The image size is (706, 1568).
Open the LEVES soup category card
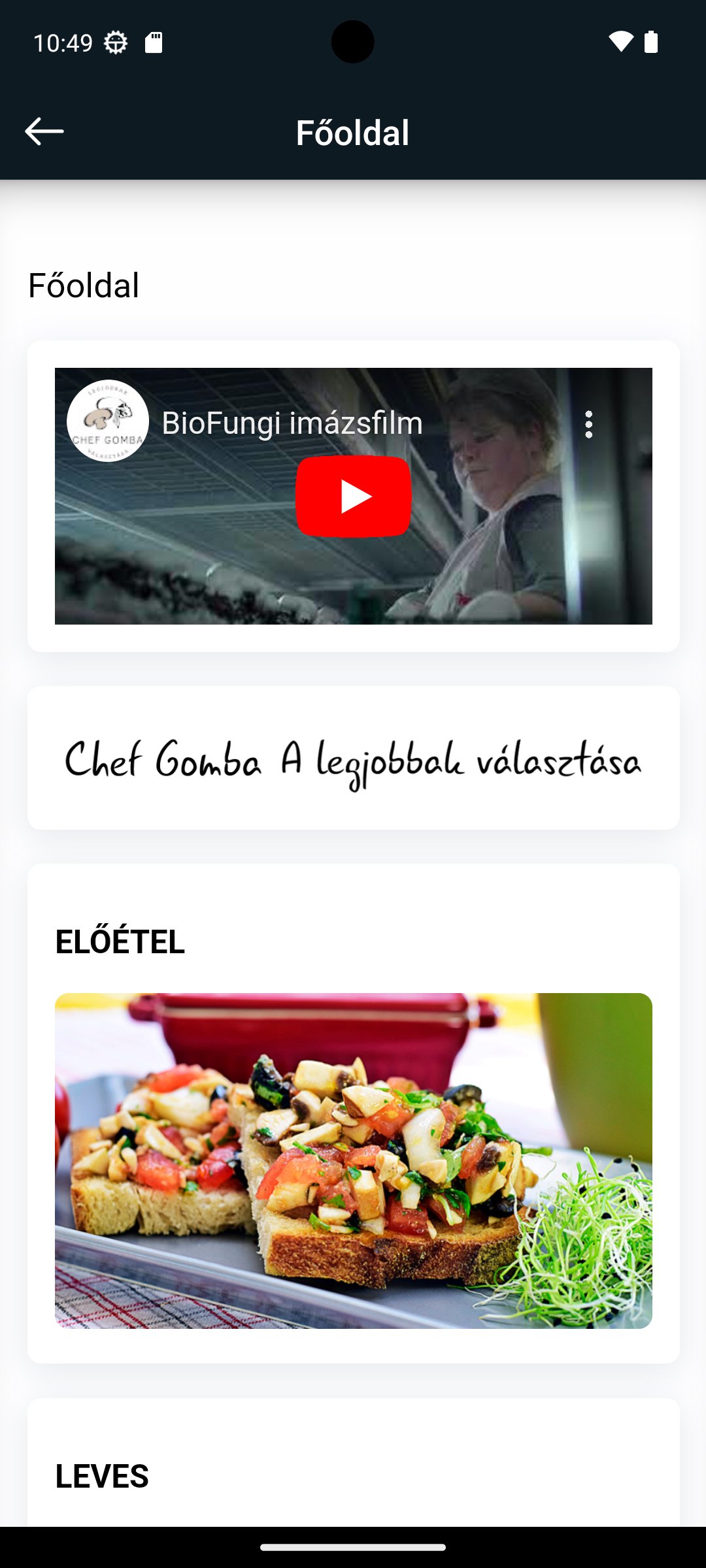click(354, 1462)
